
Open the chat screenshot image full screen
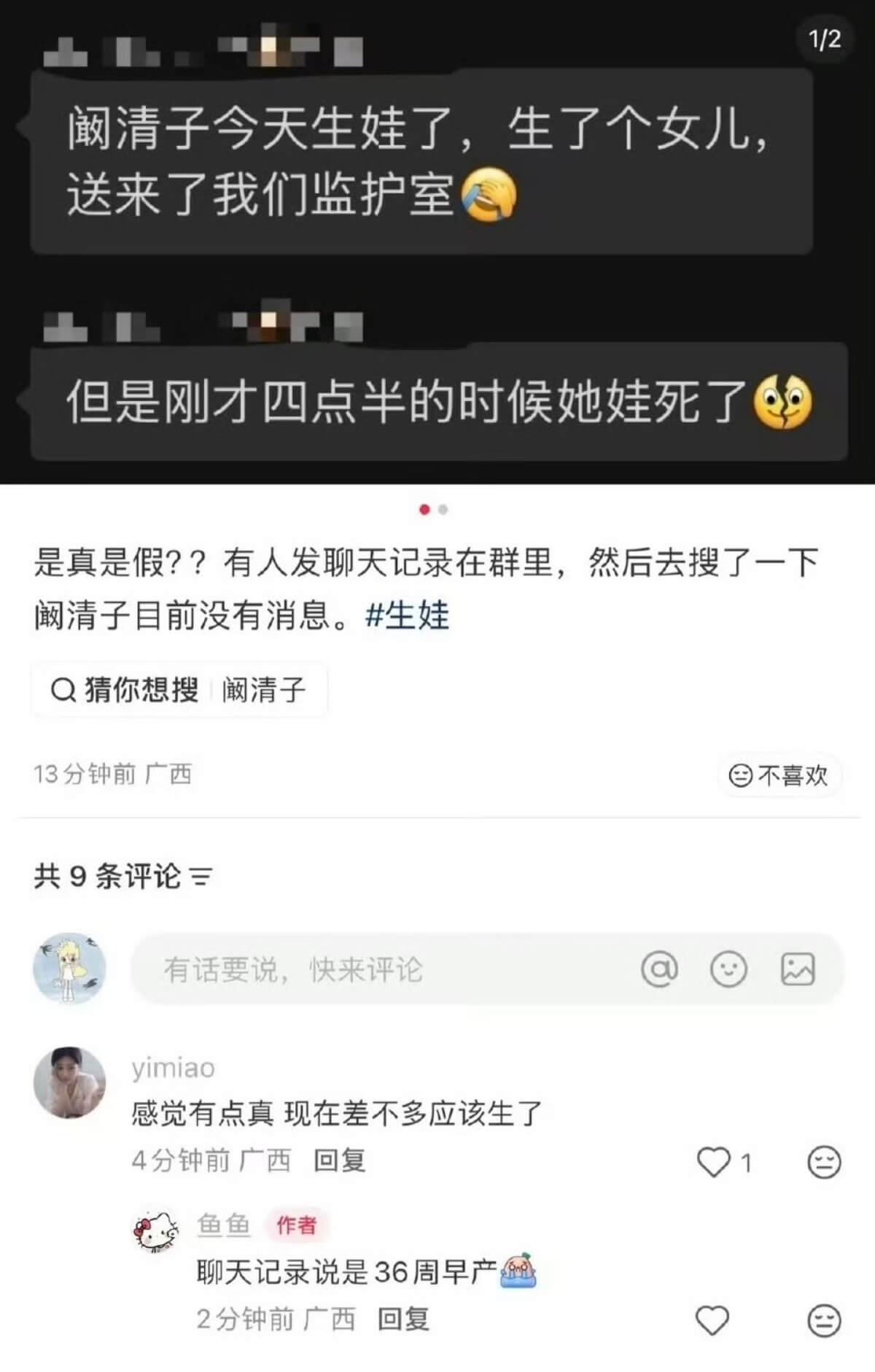[x=437, y=241]
